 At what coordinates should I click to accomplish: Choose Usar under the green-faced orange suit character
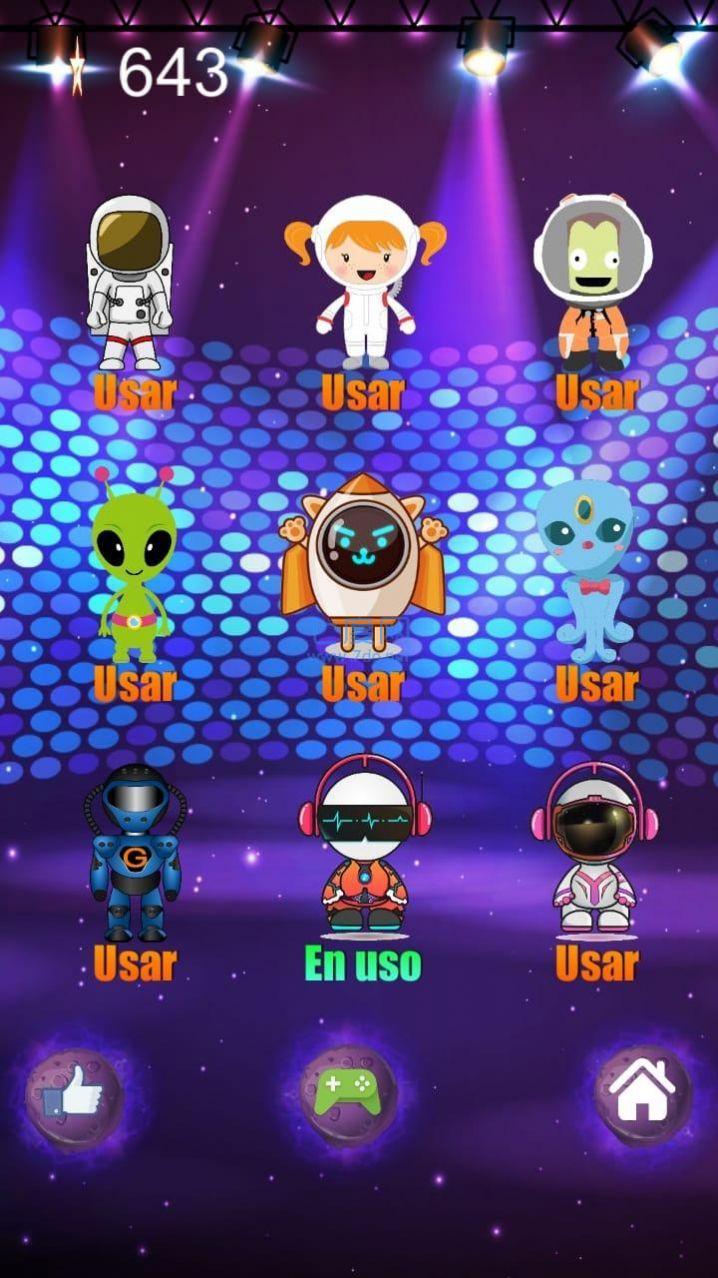(x=596, y=393)
